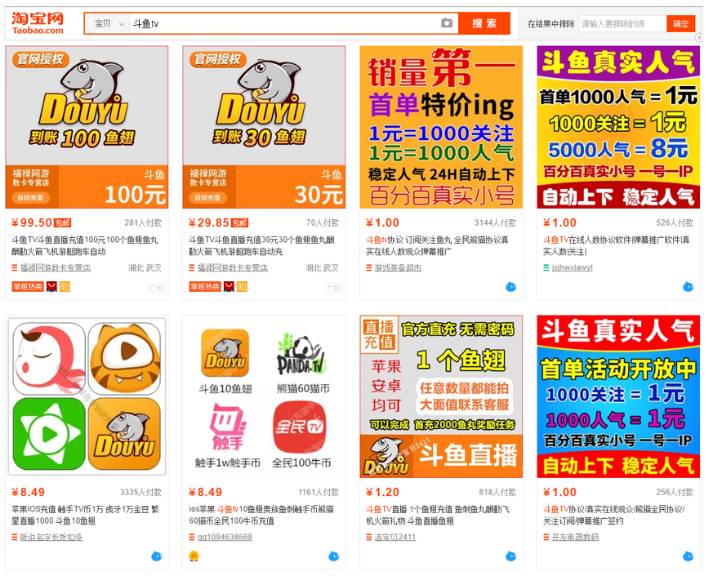Open the 1个鱼翅 斗鱼直播 listing
The image size is (709, 578).
click(x=441, y=397)
